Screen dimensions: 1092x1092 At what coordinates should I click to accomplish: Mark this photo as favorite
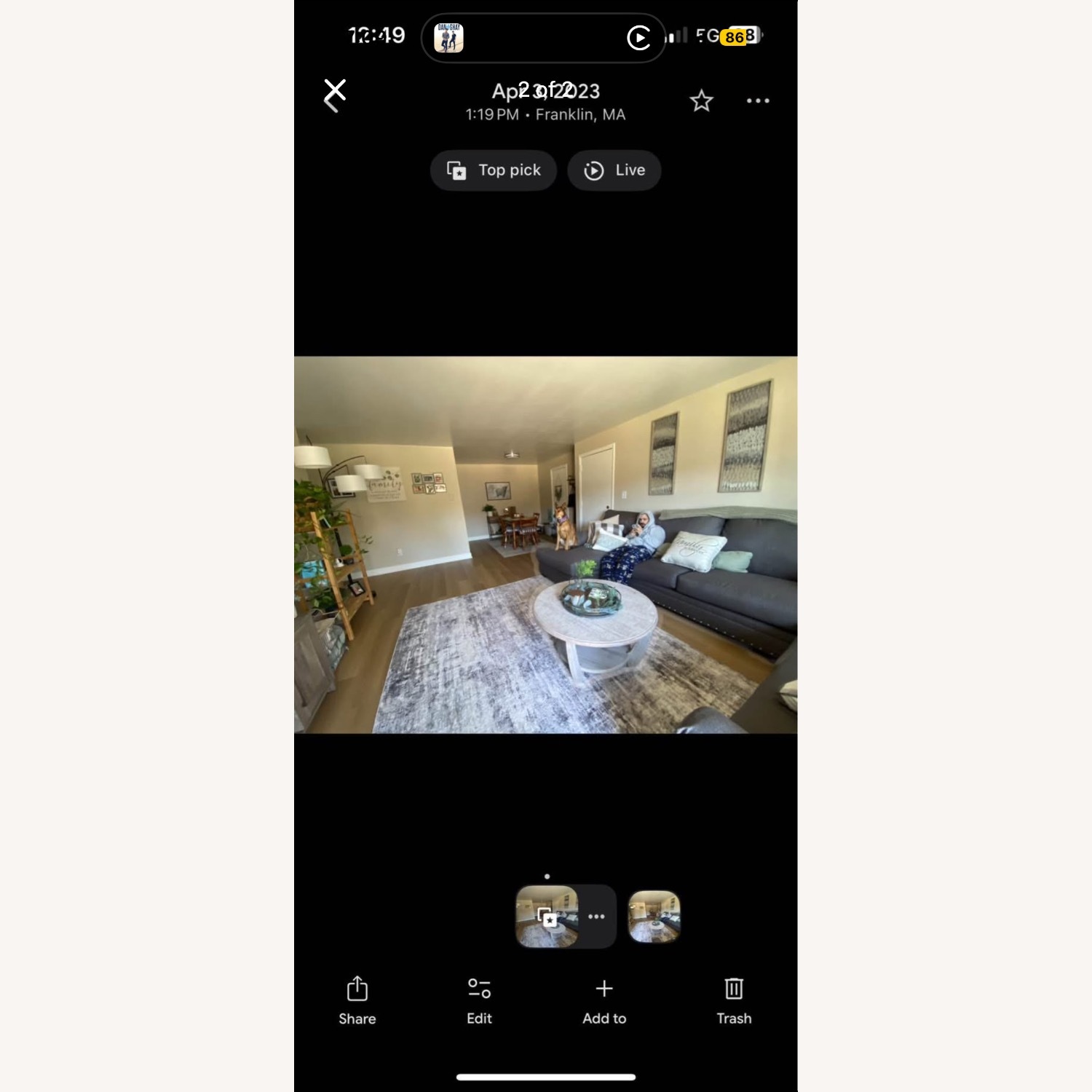(x=701, y=100)
